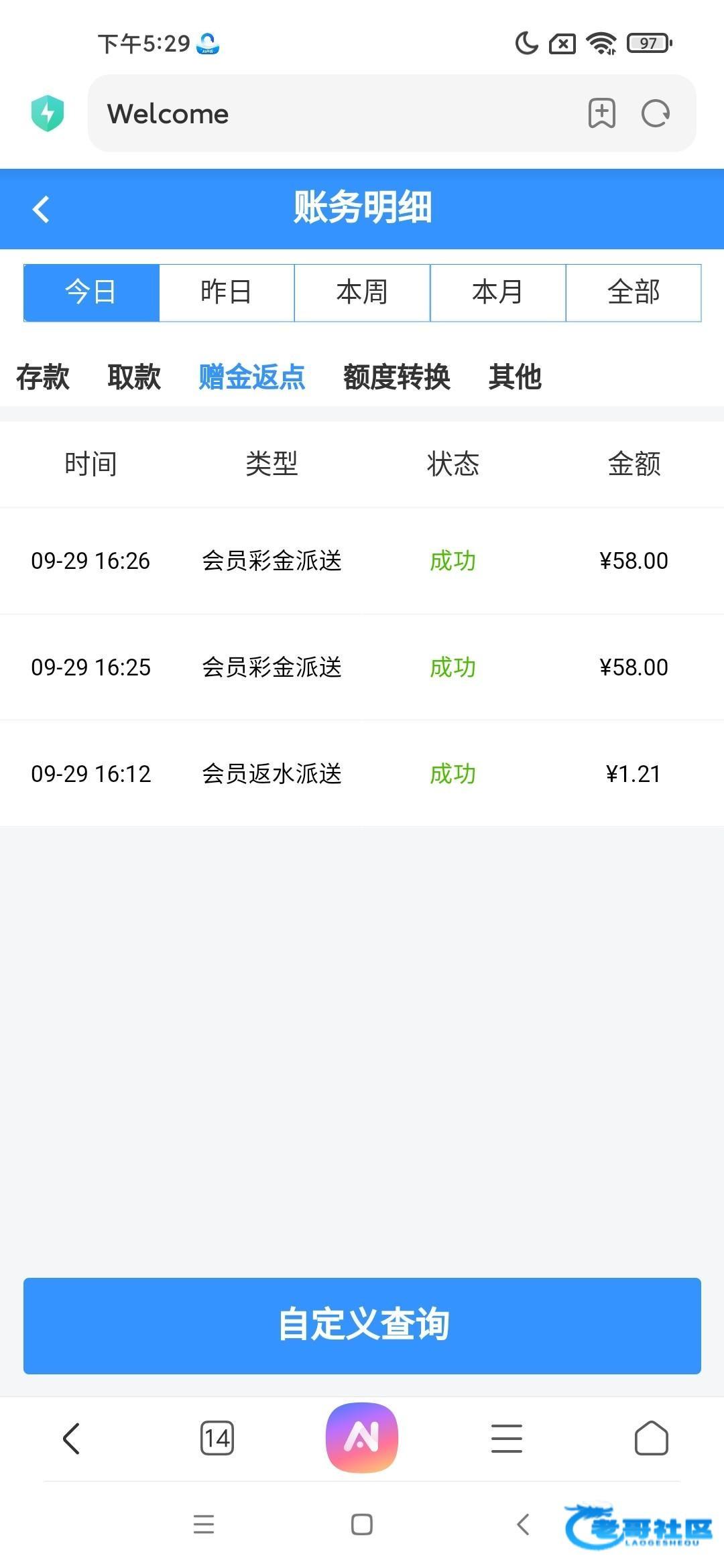Go to the browser home page
724x1568 pixels.
click(x=652, y=1438)
